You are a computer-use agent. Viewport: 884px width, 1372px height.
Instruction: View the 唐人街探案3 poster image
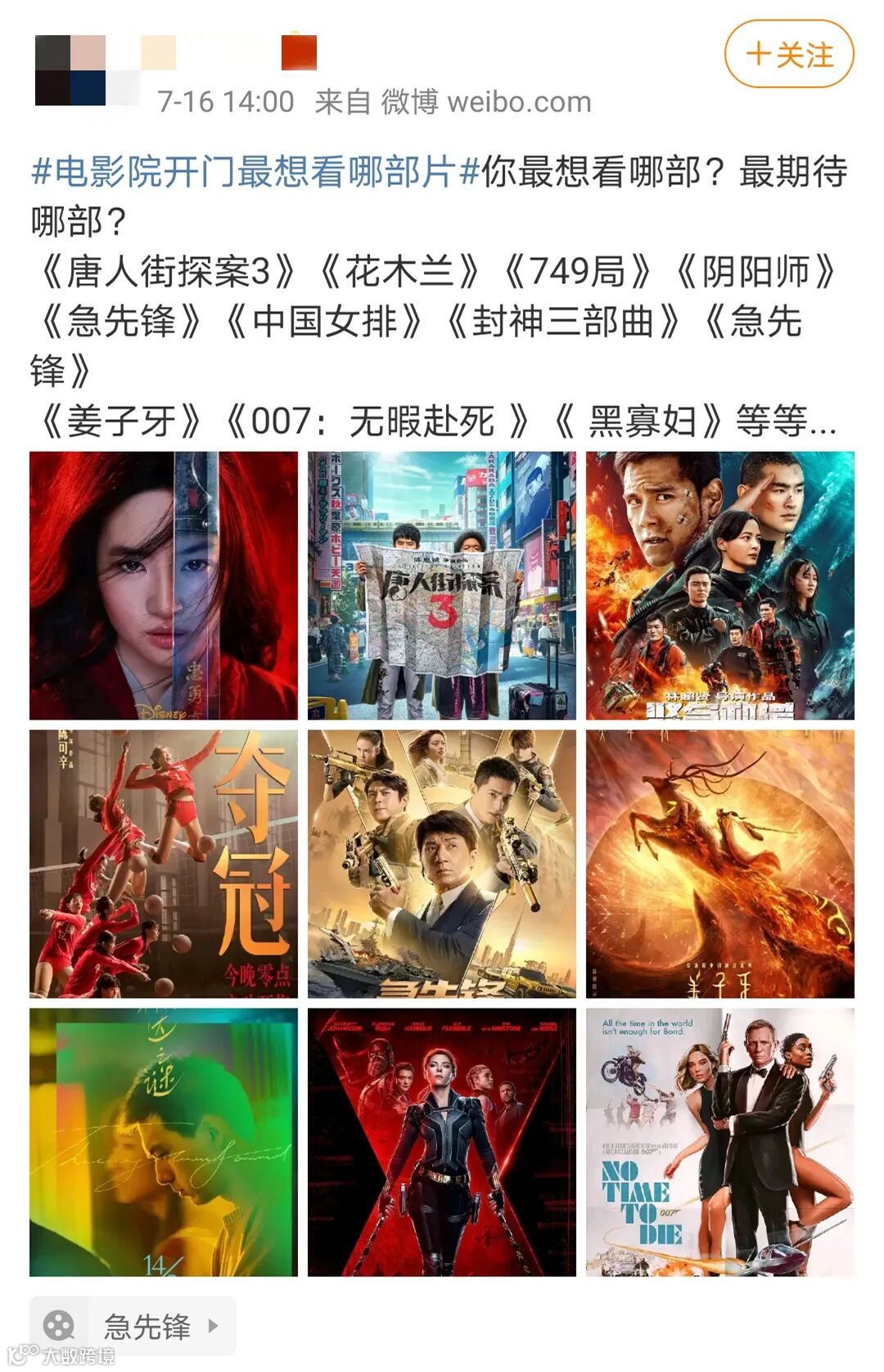(x=441, y=585)
